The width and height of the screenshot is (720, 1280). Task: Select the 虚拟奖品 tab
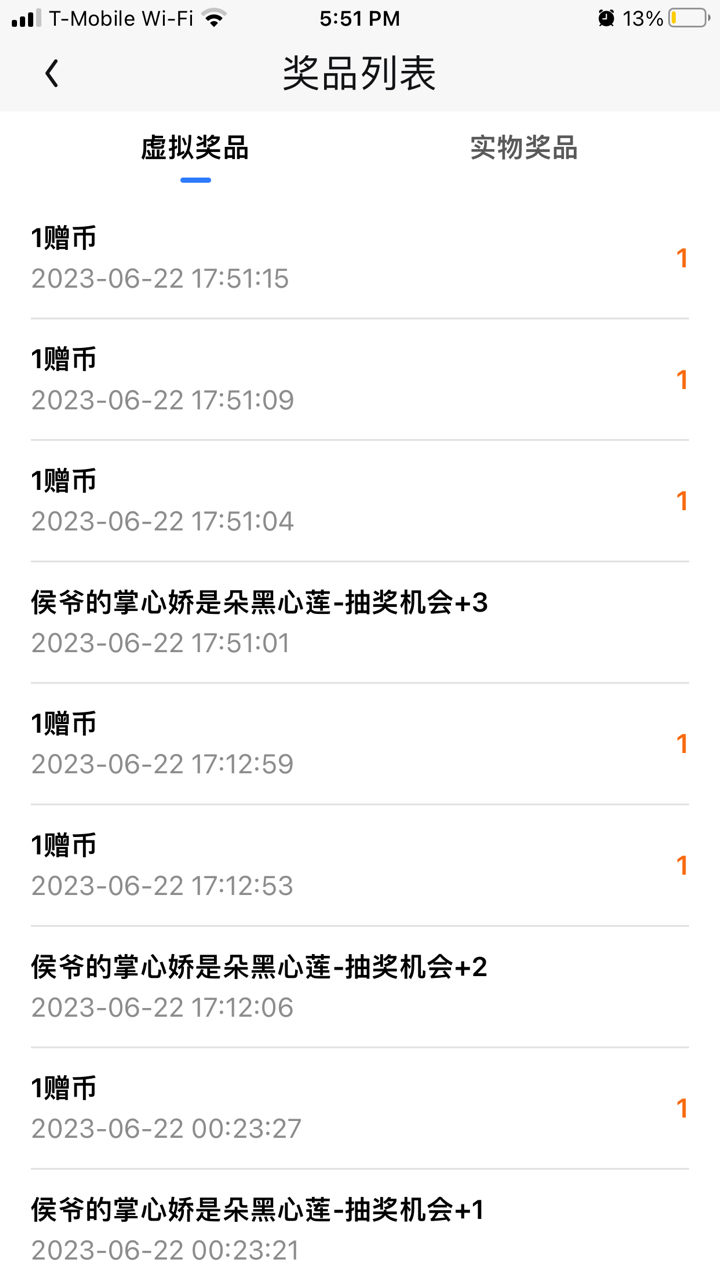[195, 148]
